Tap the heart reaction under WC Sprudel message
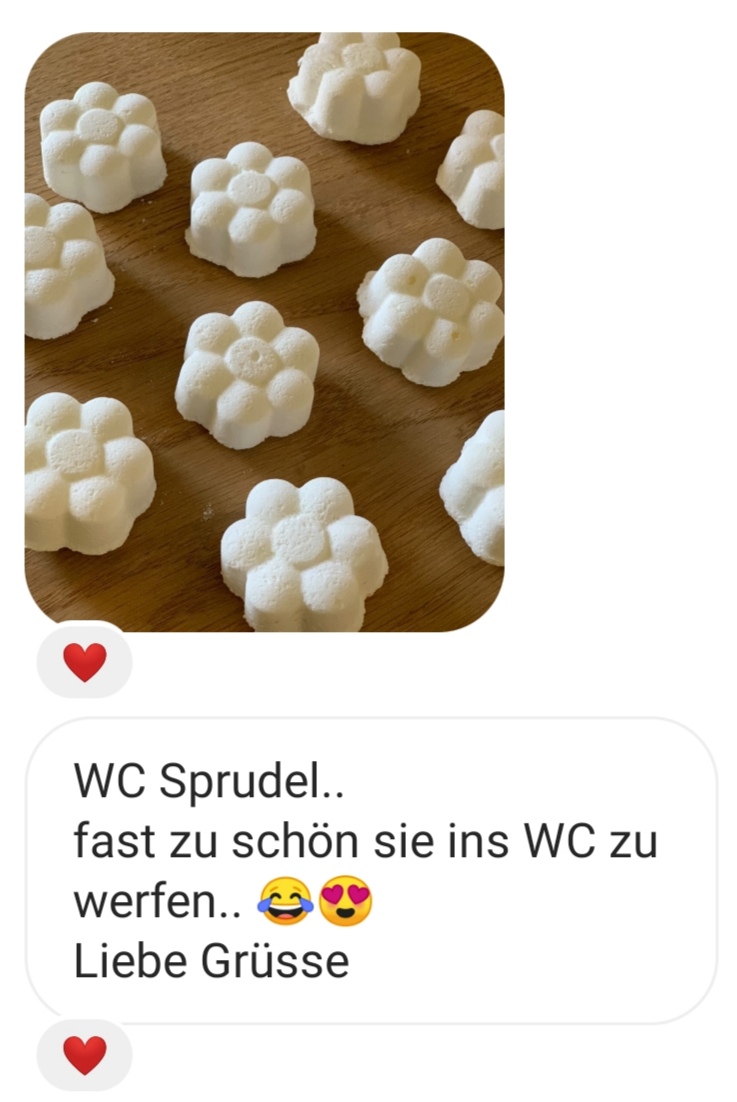 84,1055
